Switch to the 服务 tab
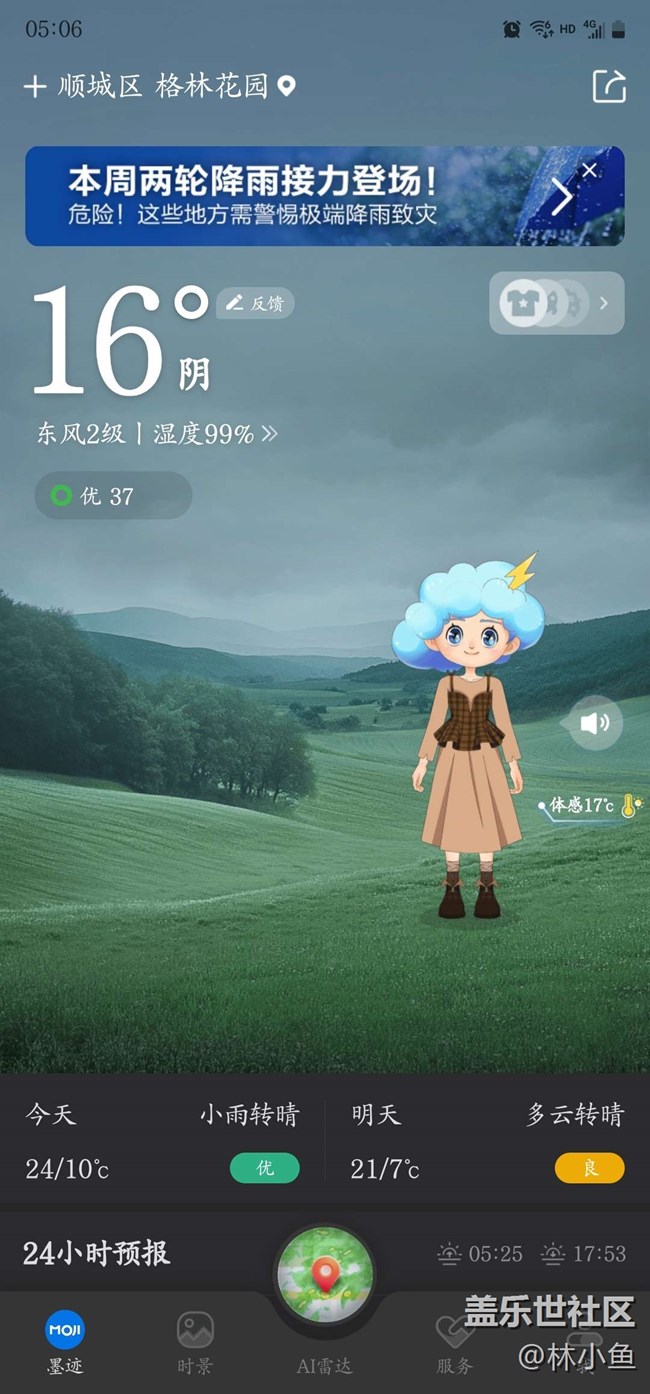The width and height of the screenshot is (650, 1394). pyautogui.click(x=454, y=1342)
